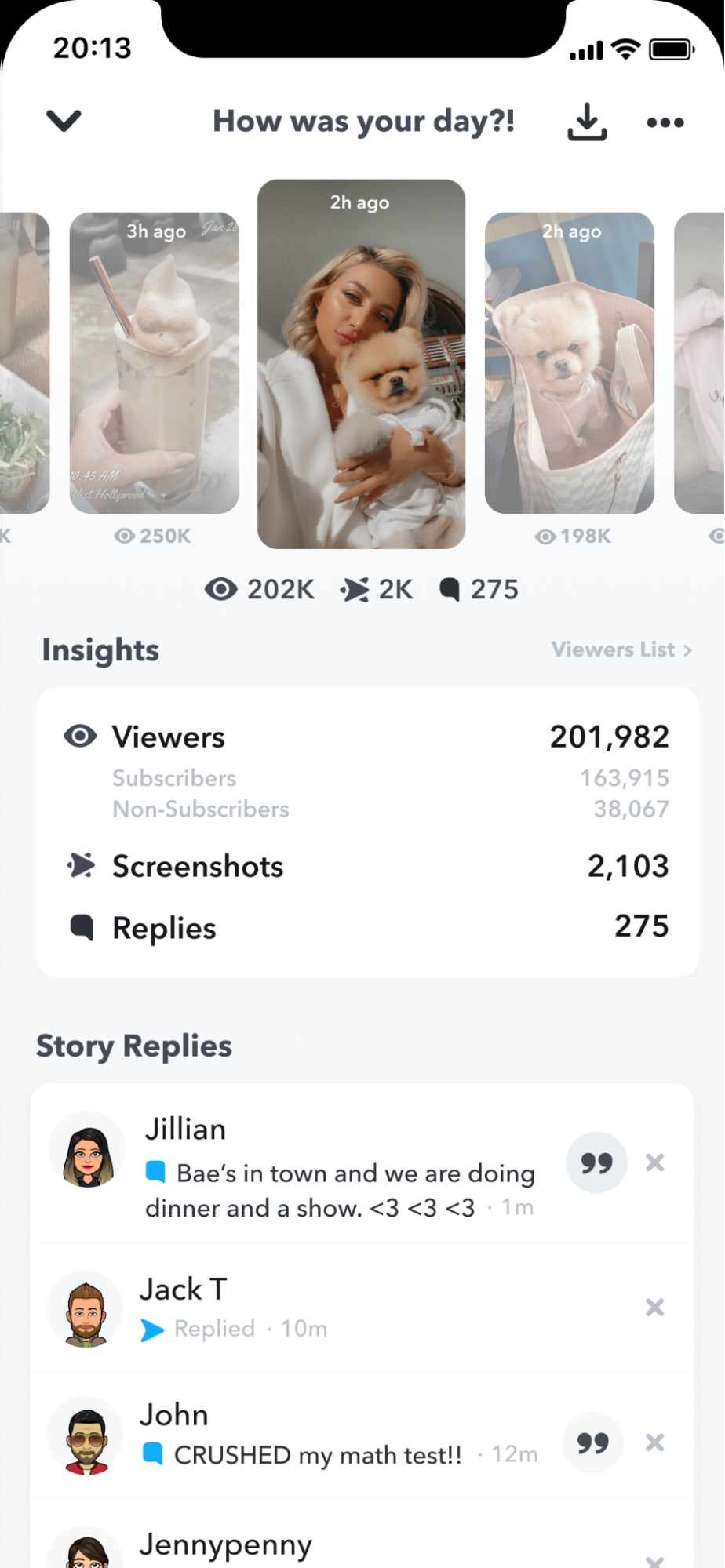725x1568 pixels.
Task: Download the story
Action: (x=586, y=122)
